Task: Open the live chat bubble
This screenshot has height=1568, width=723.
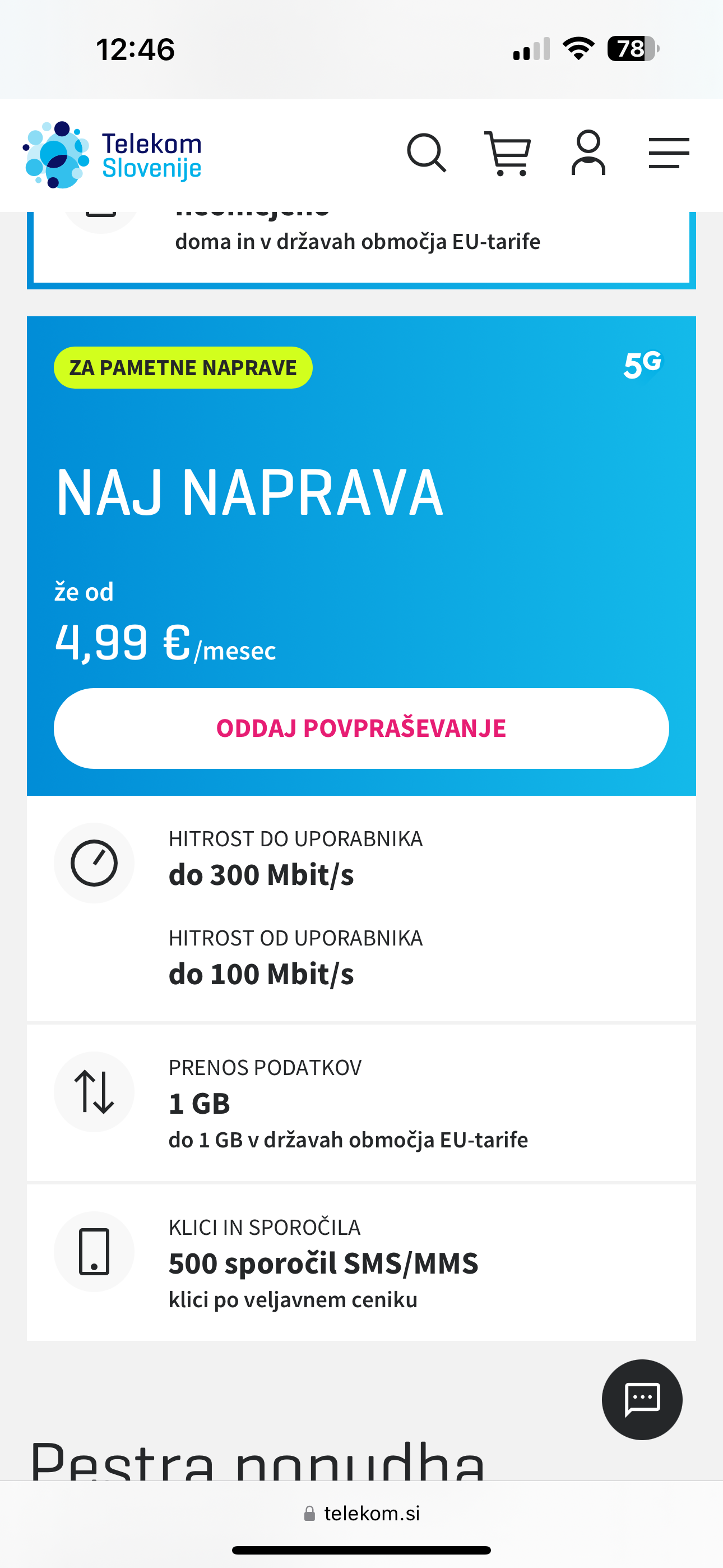Action: (642, 1399)
